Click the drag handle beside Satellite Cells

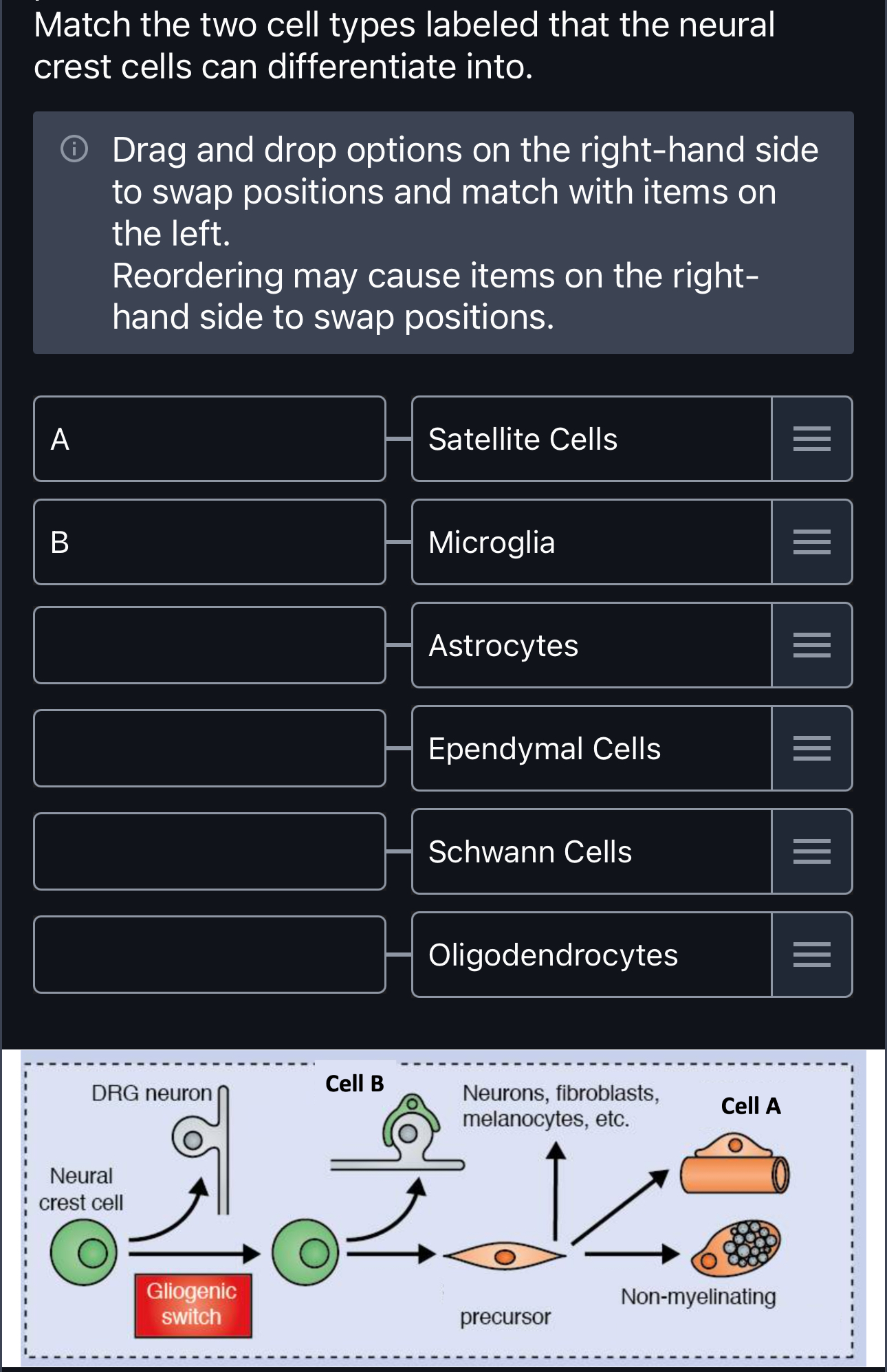coord(811,439)
